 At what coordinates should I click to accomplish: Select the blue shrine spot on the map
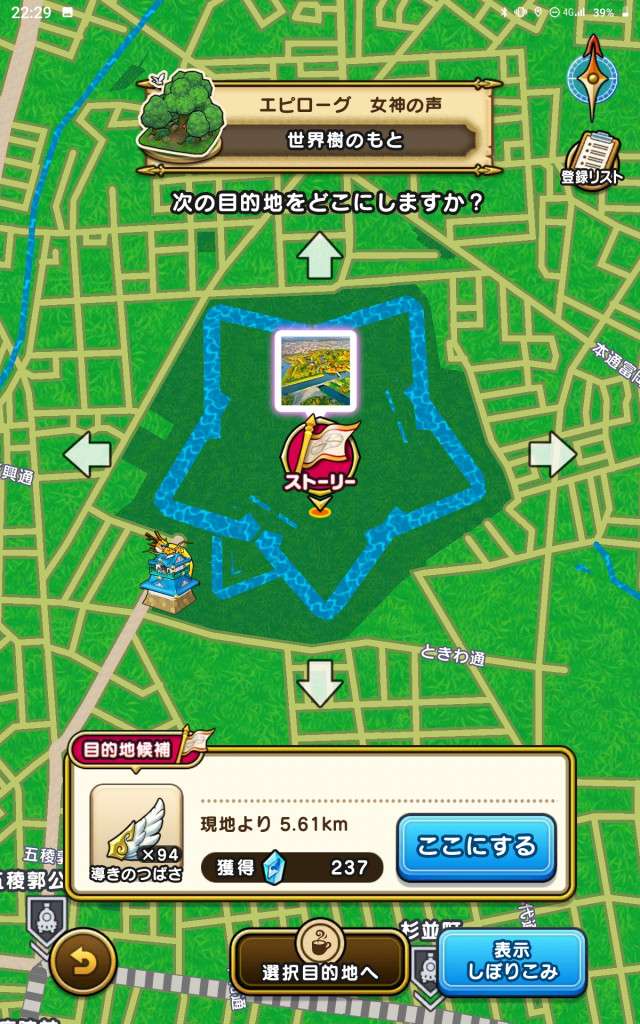click(x=170, y=573)
